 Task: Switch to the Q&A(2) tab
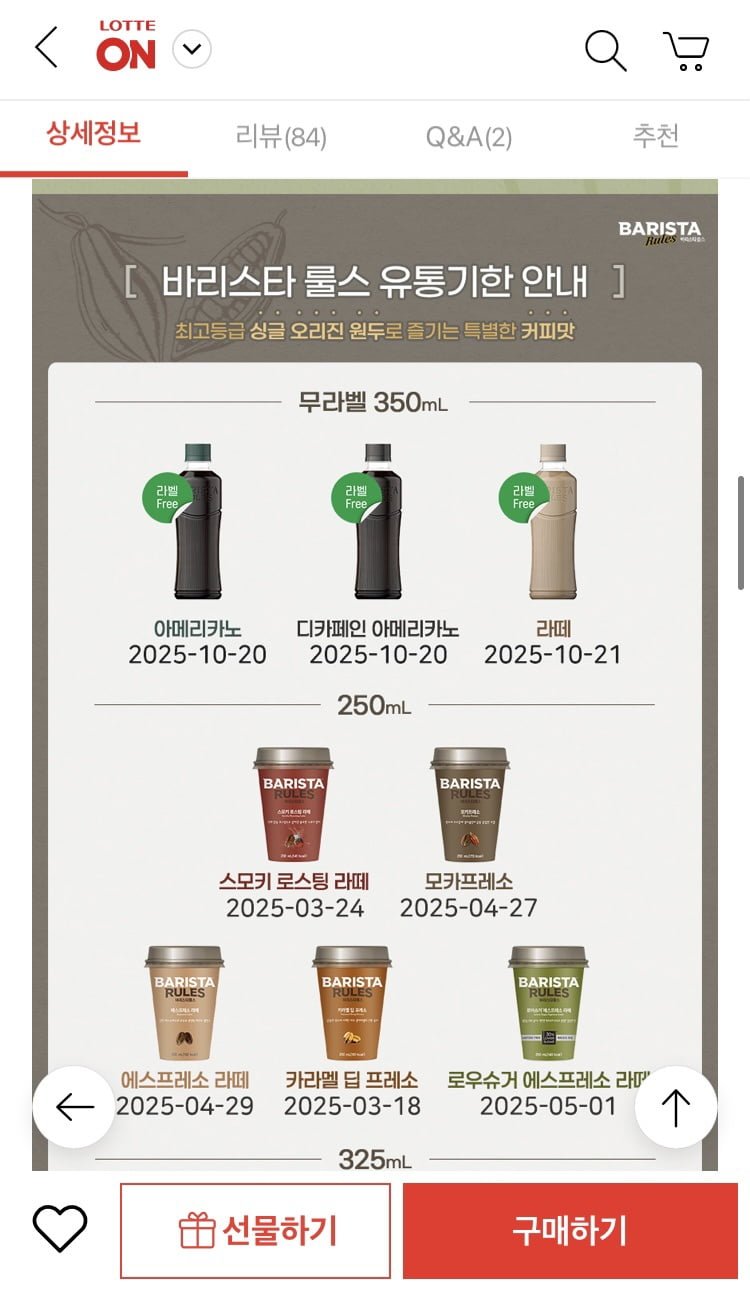point(469,137)
